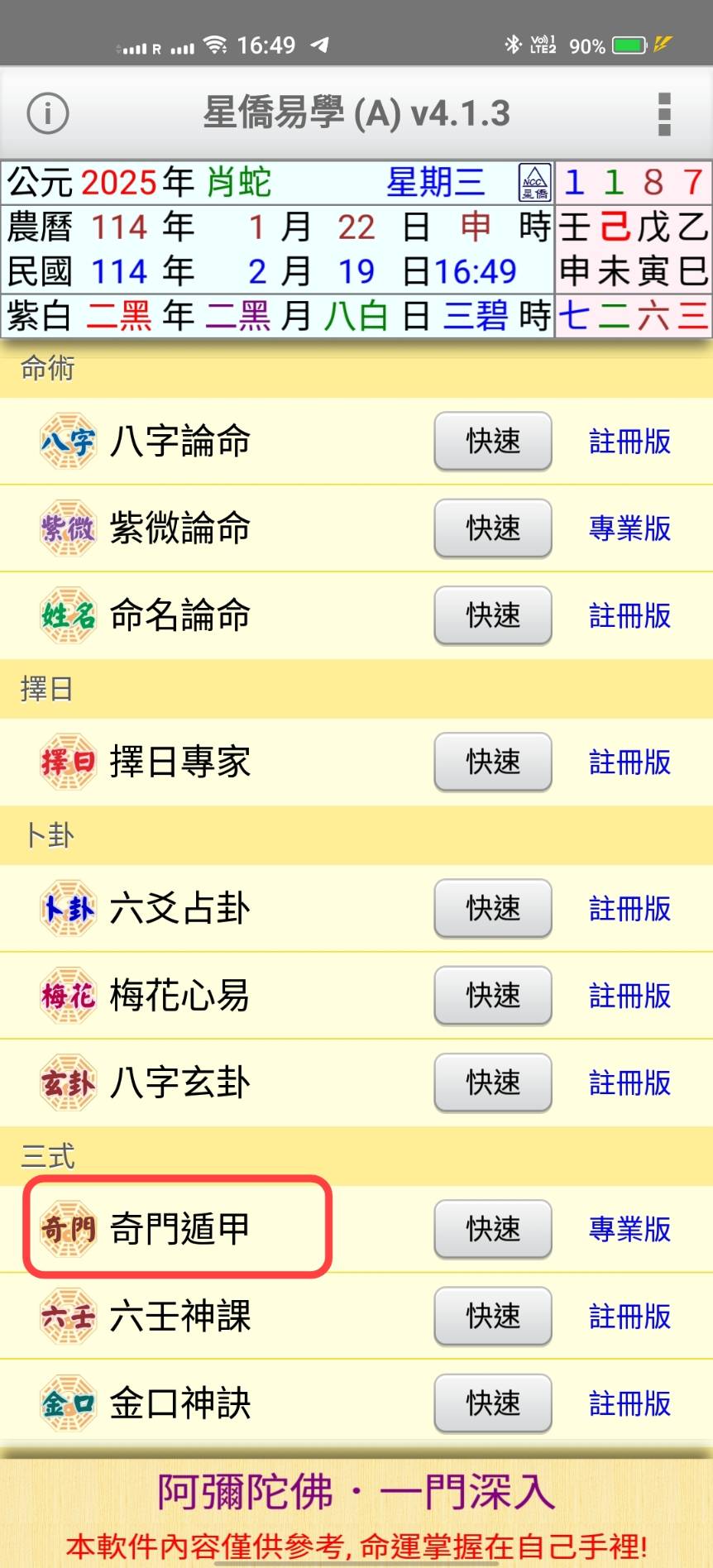
Task: Open 註冊版 link for 金口神訣
Action: tap(629, 1403)
